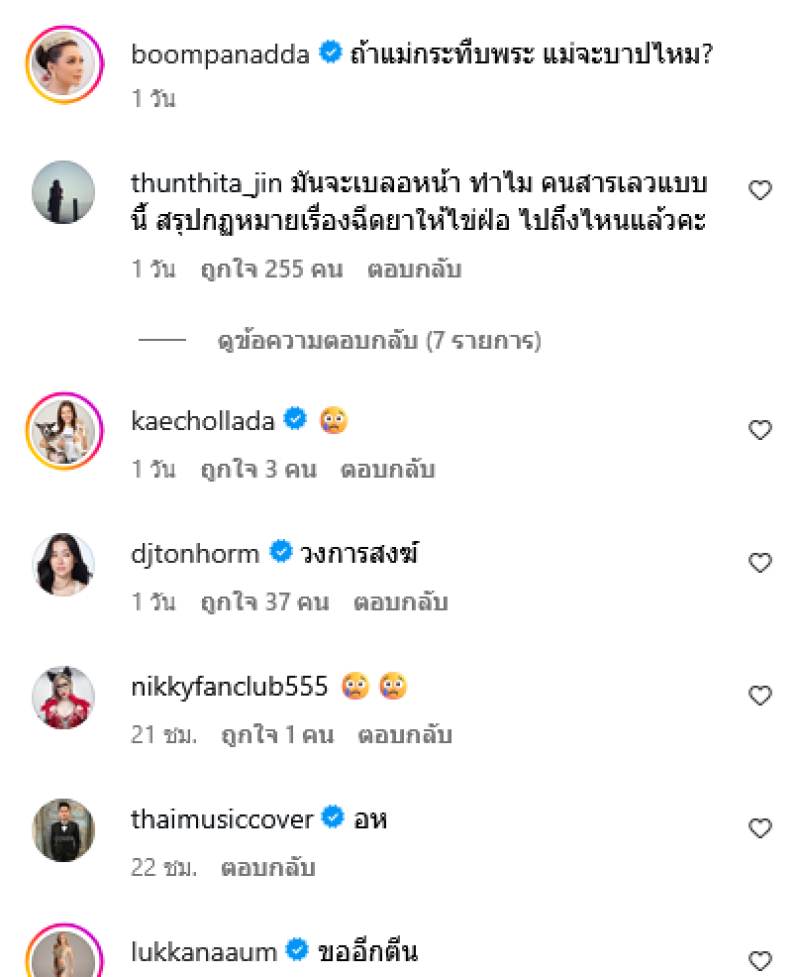The height and width of the screenshot is (977, 800).
Task: Reply to nikkyfanclub555's comment
Action: [405, 735]
